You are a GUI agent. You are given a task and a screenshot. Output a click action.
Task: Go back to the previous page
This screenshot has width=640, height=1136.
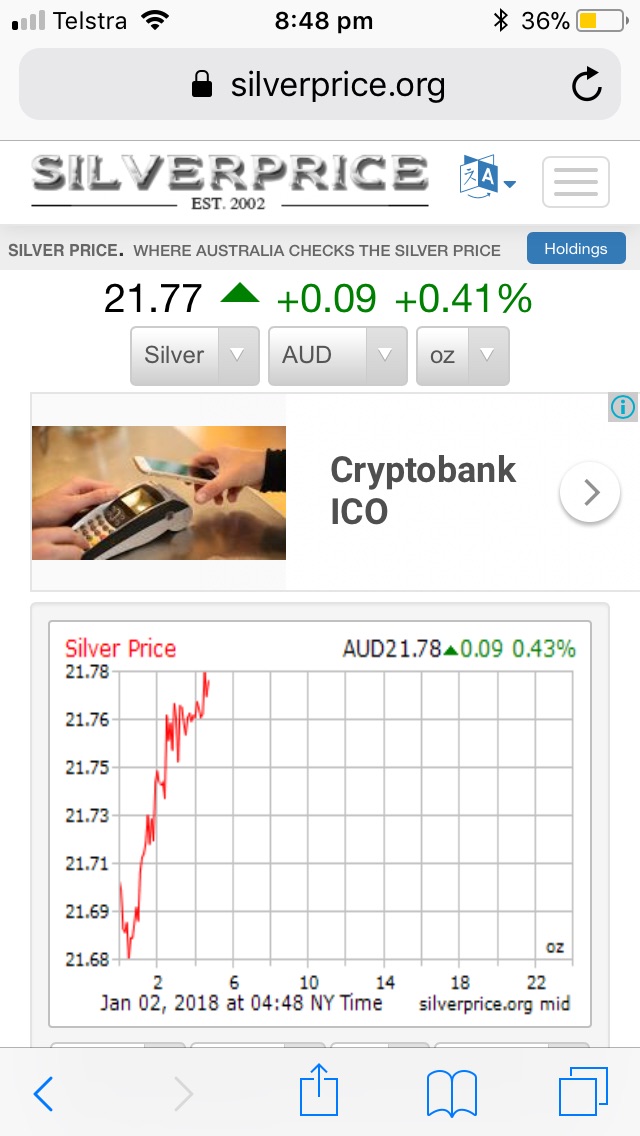point(43,1093)
